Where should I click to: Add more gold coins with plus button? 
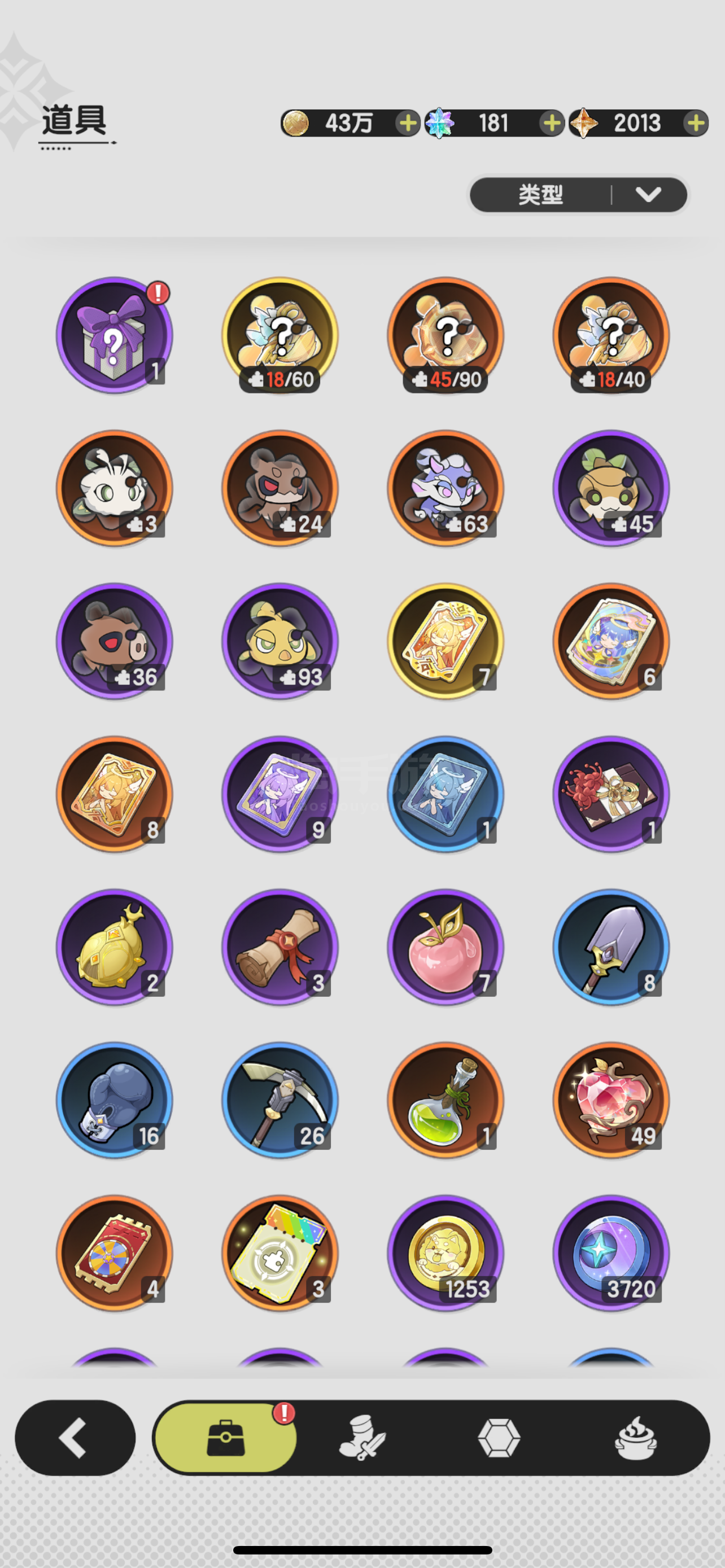(x=407, y=124)
